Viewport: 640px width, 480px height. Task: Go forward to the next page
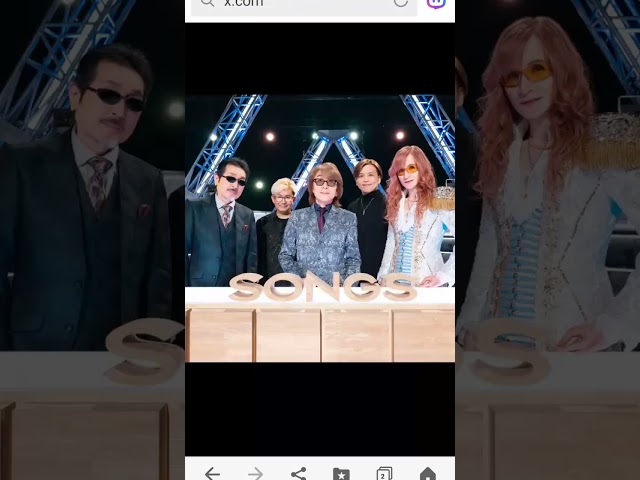pos(256,473)
